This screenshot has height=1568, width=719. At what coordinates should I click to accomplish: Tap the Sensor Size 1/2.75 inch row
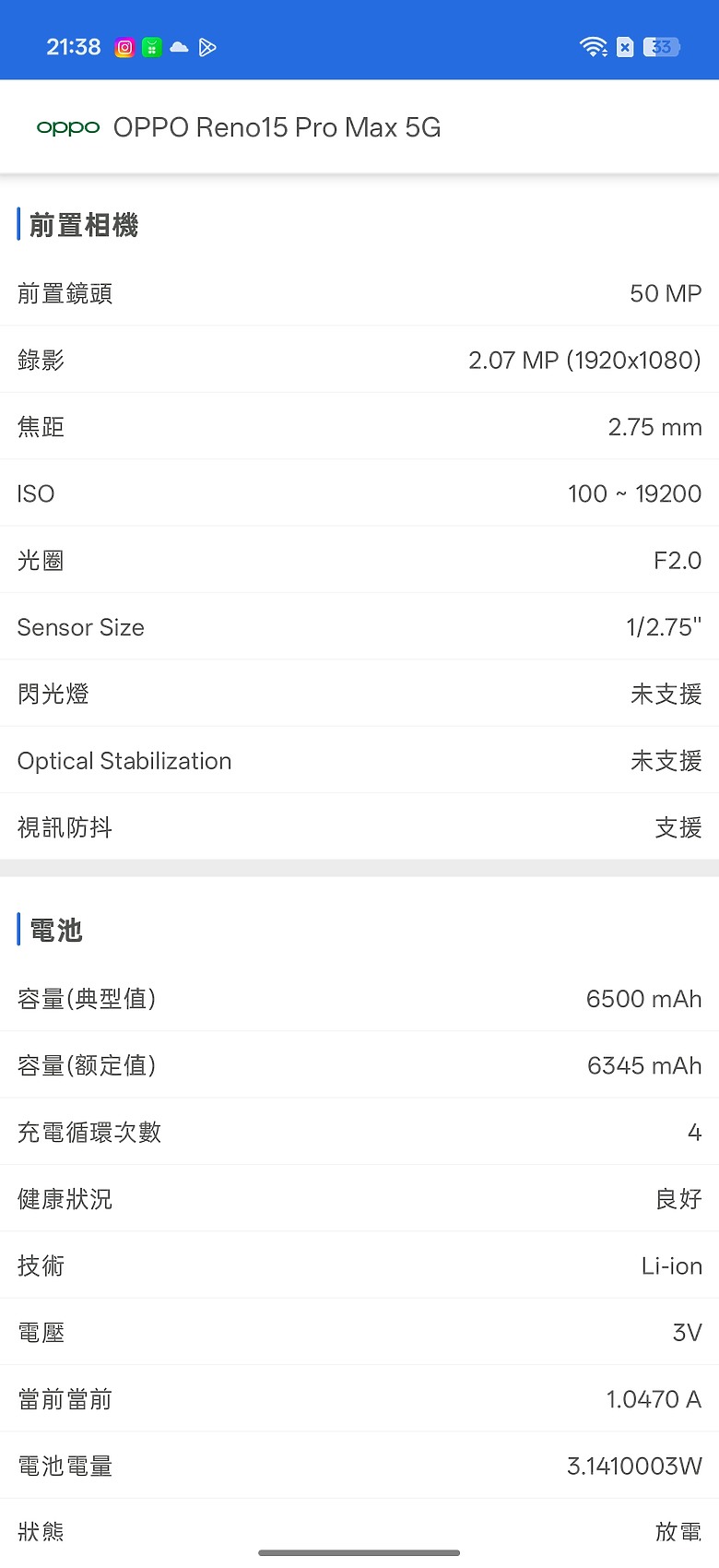point(359,627)
